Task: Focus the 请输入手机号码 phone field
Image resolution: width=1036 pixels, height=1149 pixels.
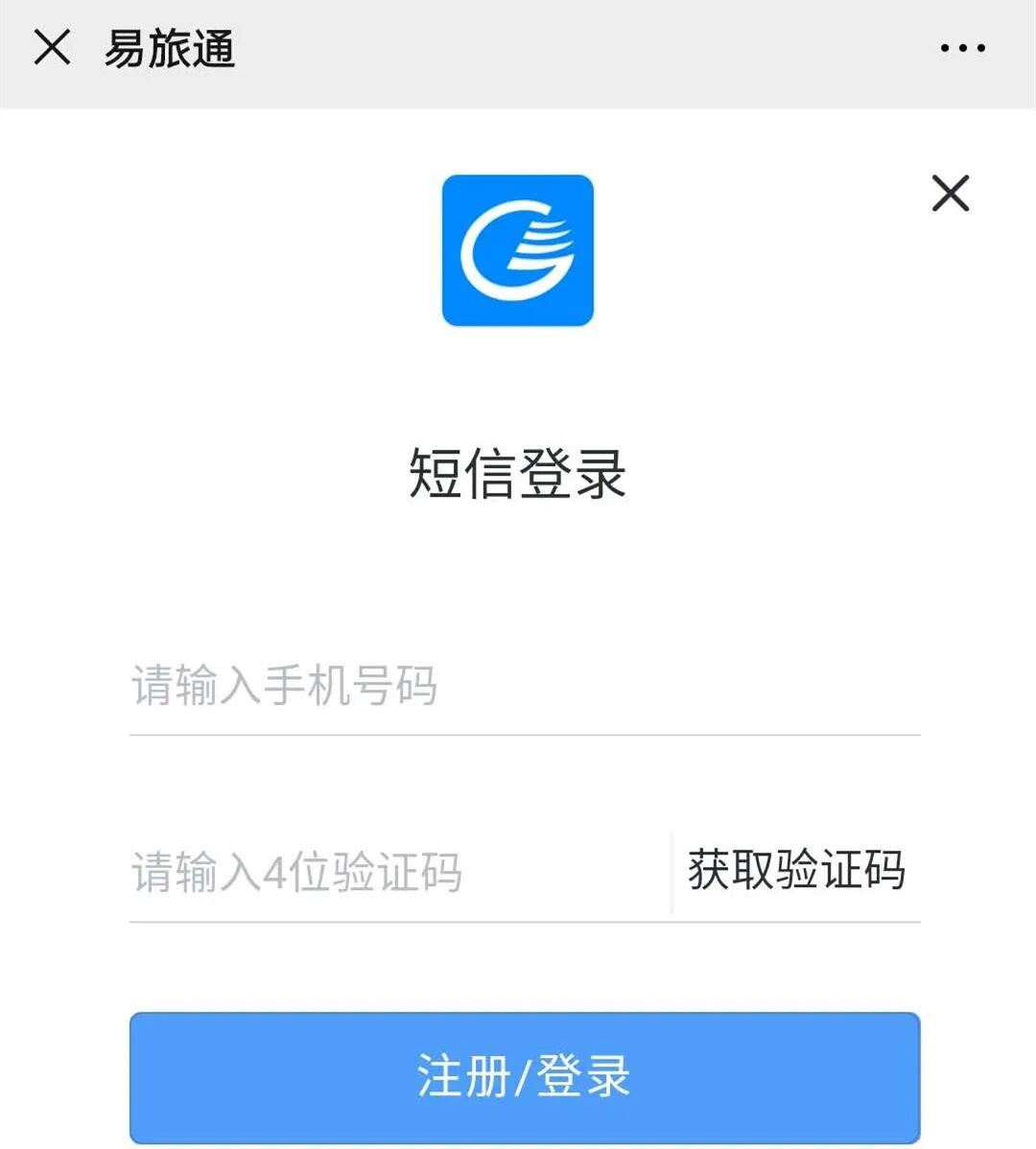Action: [x=524, y=687]
